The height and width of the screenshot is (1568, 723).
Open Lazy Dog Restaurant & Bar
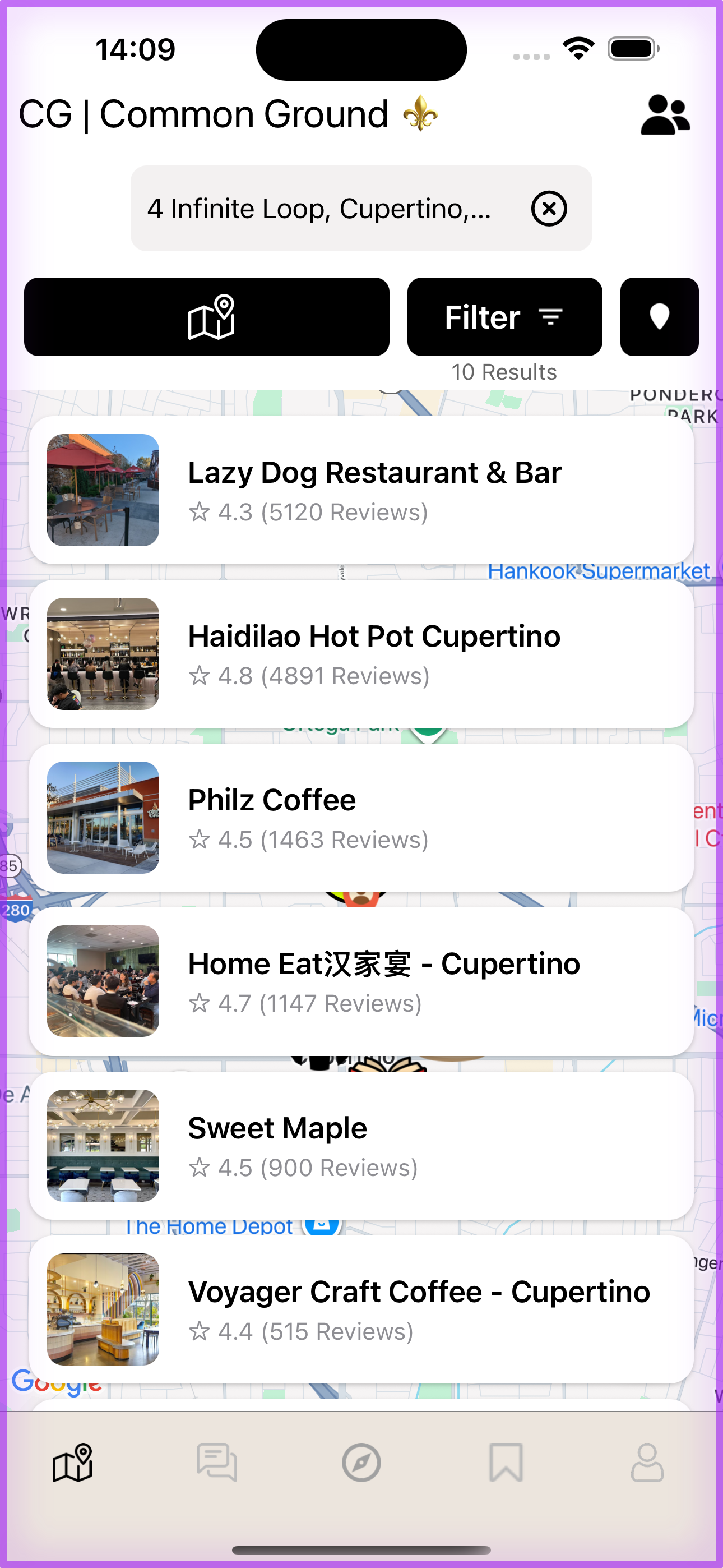click(361, 490)
